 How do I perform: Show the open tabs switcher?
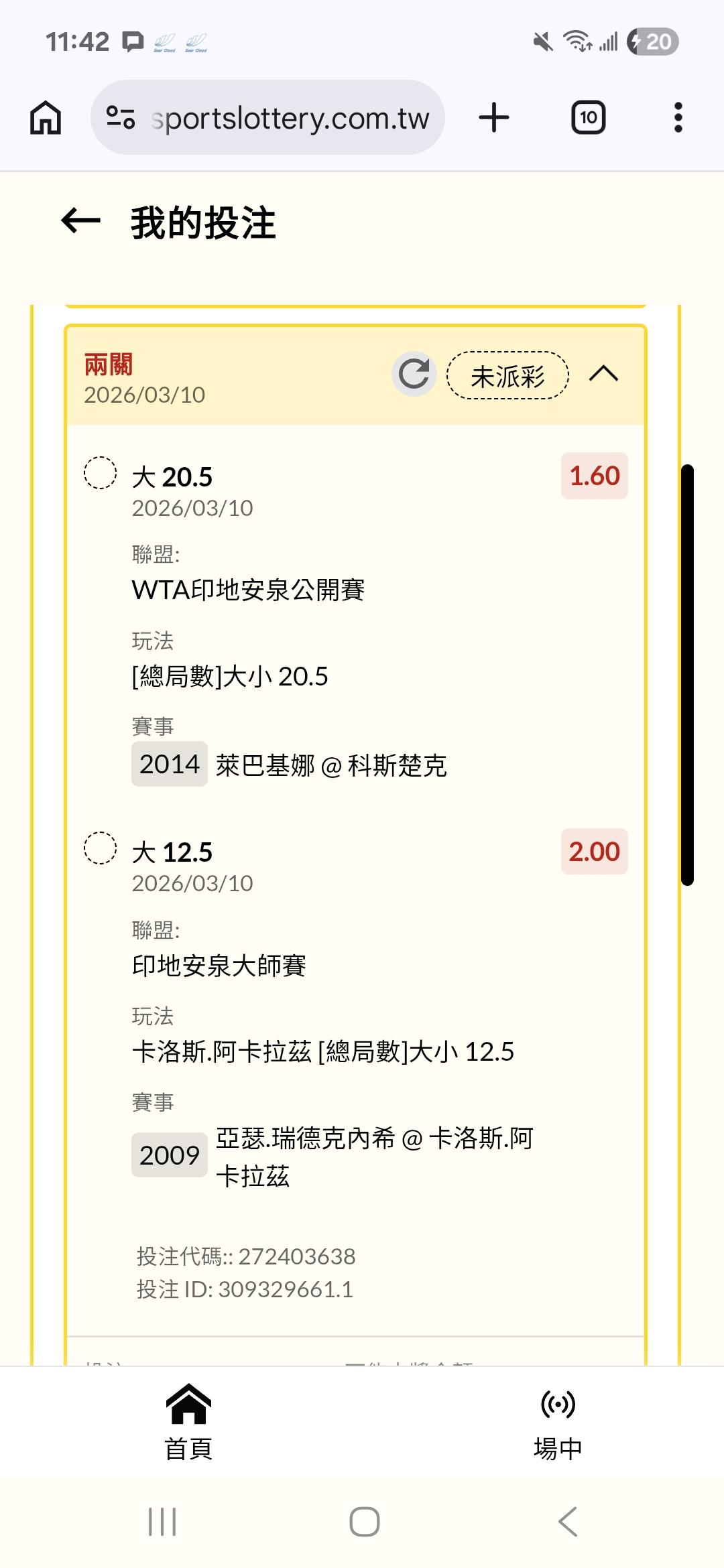tap(588, 118)
